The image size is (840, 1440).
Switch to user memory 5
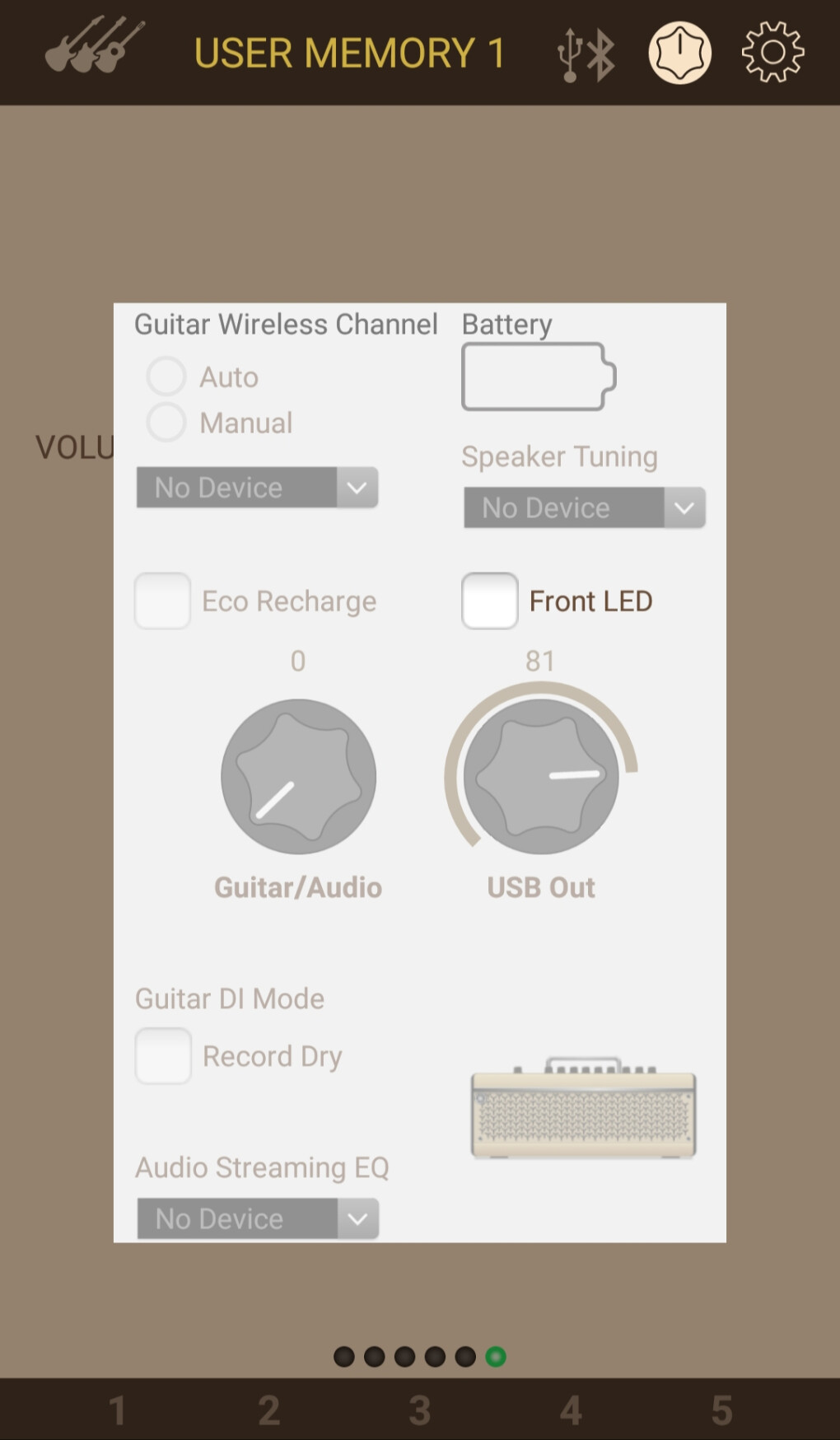721,1410
